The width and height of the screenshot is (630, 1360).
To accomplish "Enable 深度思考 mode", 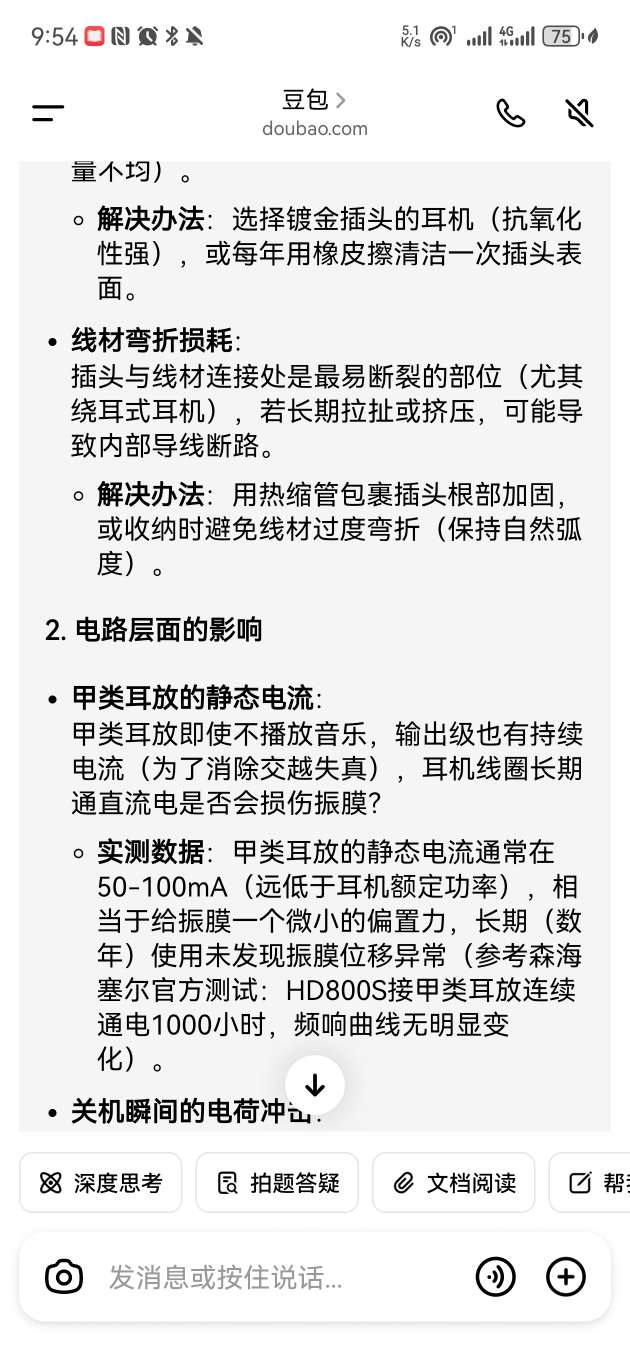I will [x=101, y=1183].
